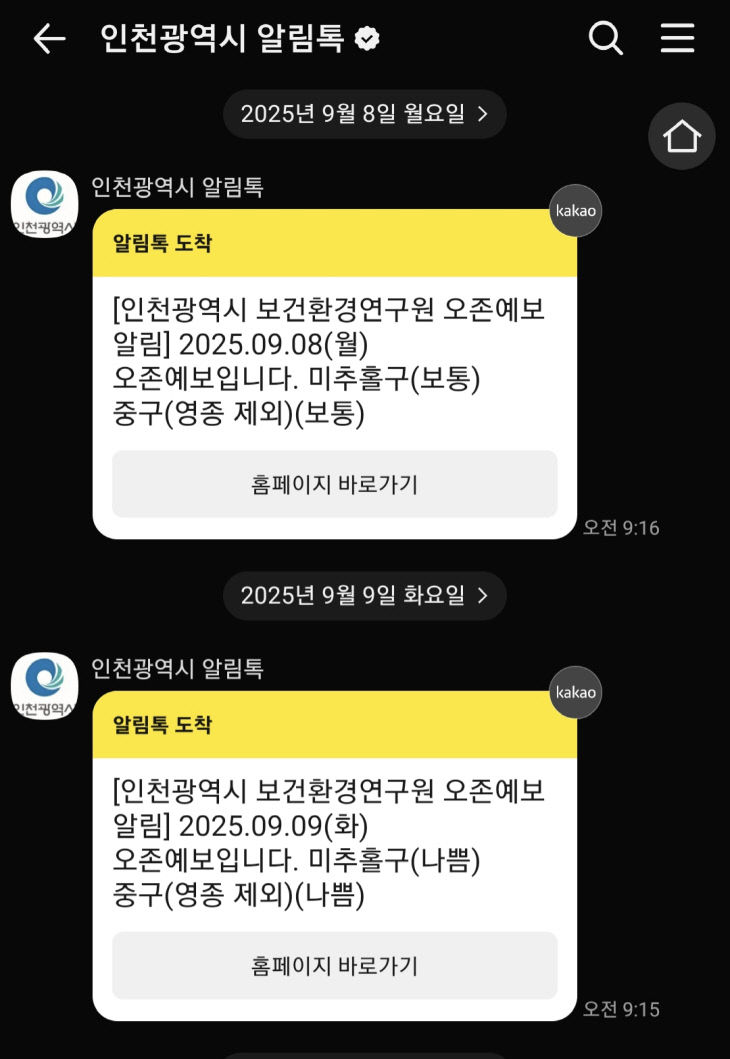
Task: Tap the kakao badge on the first message
Action: tap(575, 211)
